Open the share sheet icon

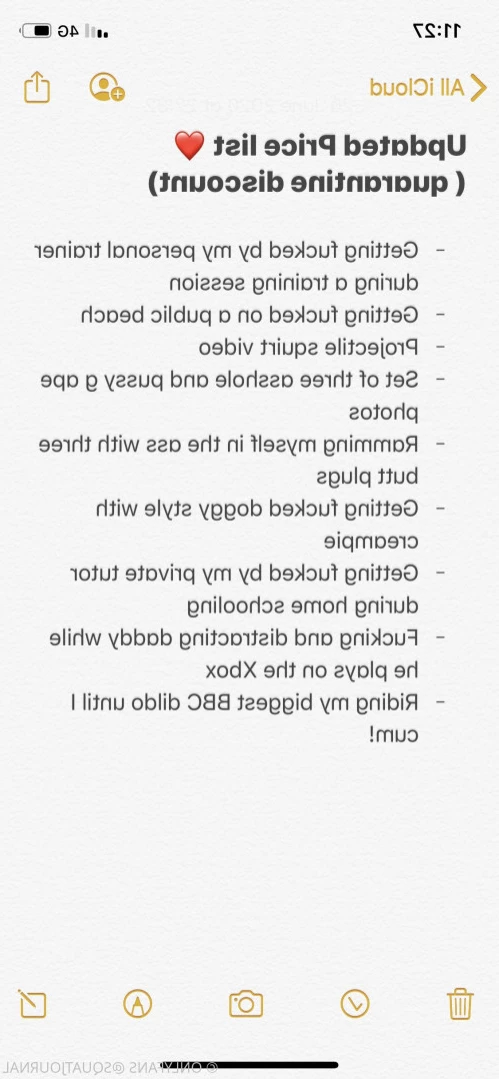pyautogui.click(x=37, y=87)
